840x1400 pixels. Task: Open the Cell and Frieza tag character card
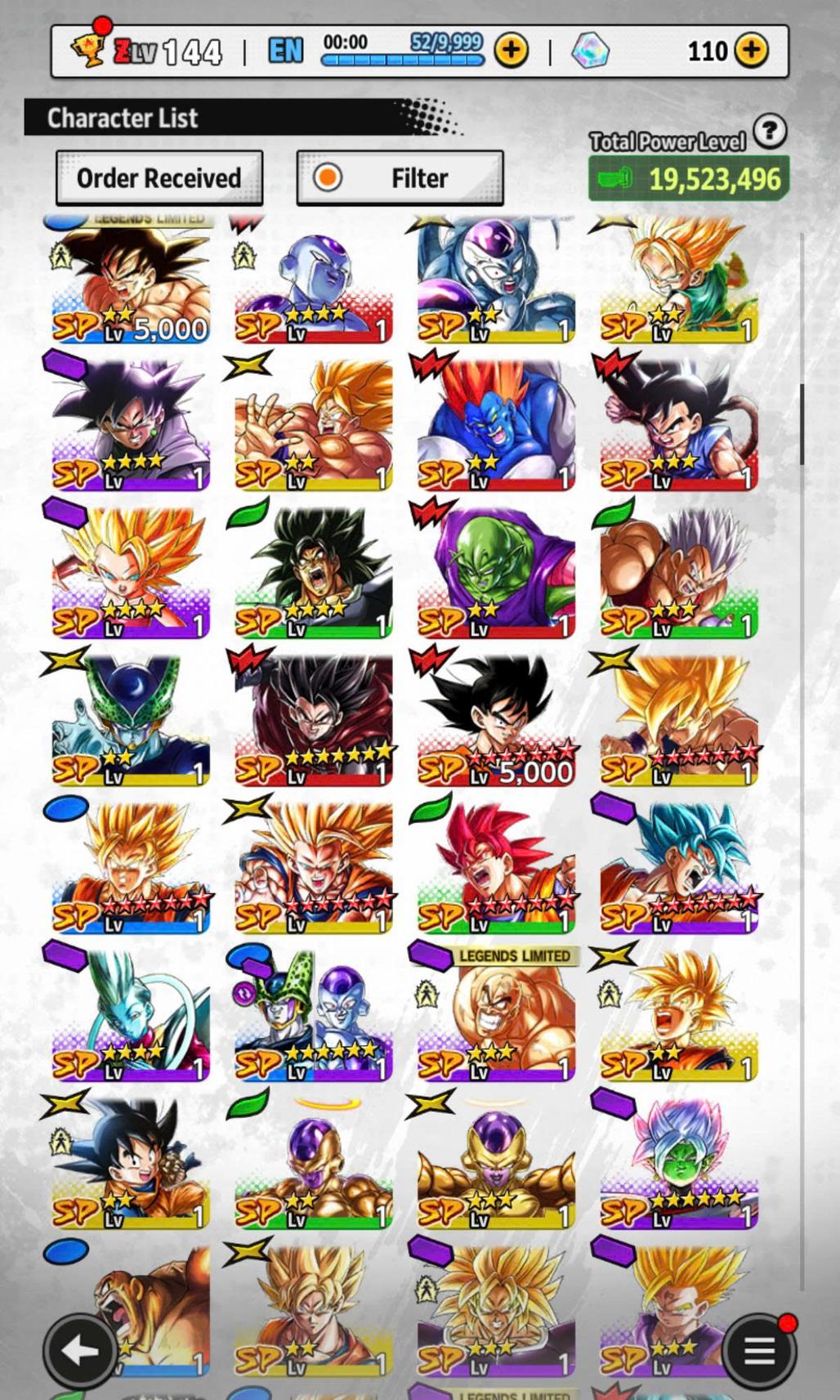point(314,1013)
